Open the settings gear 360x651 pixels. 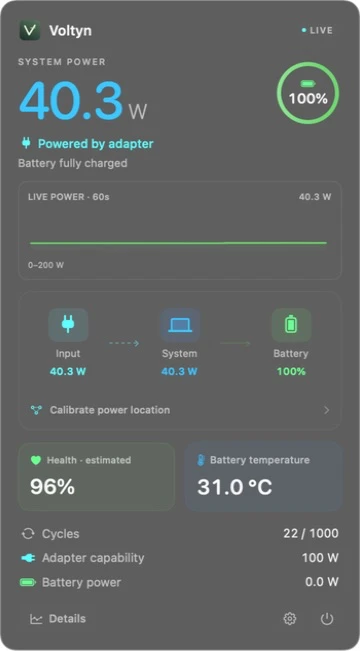pyautogui.click(x=289, y=619)
